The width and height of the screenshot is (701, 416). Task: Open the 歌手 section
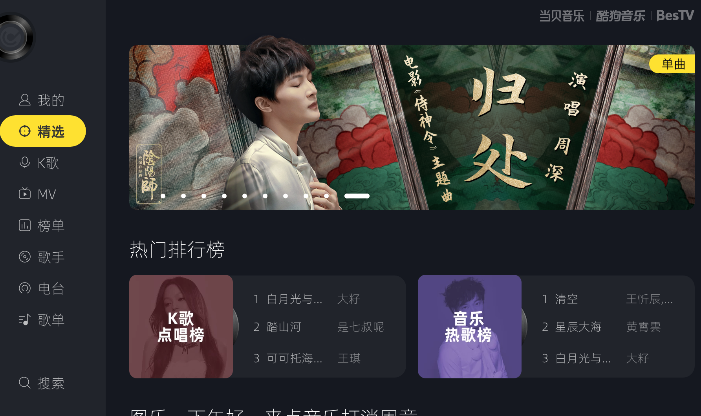[42, 257]
